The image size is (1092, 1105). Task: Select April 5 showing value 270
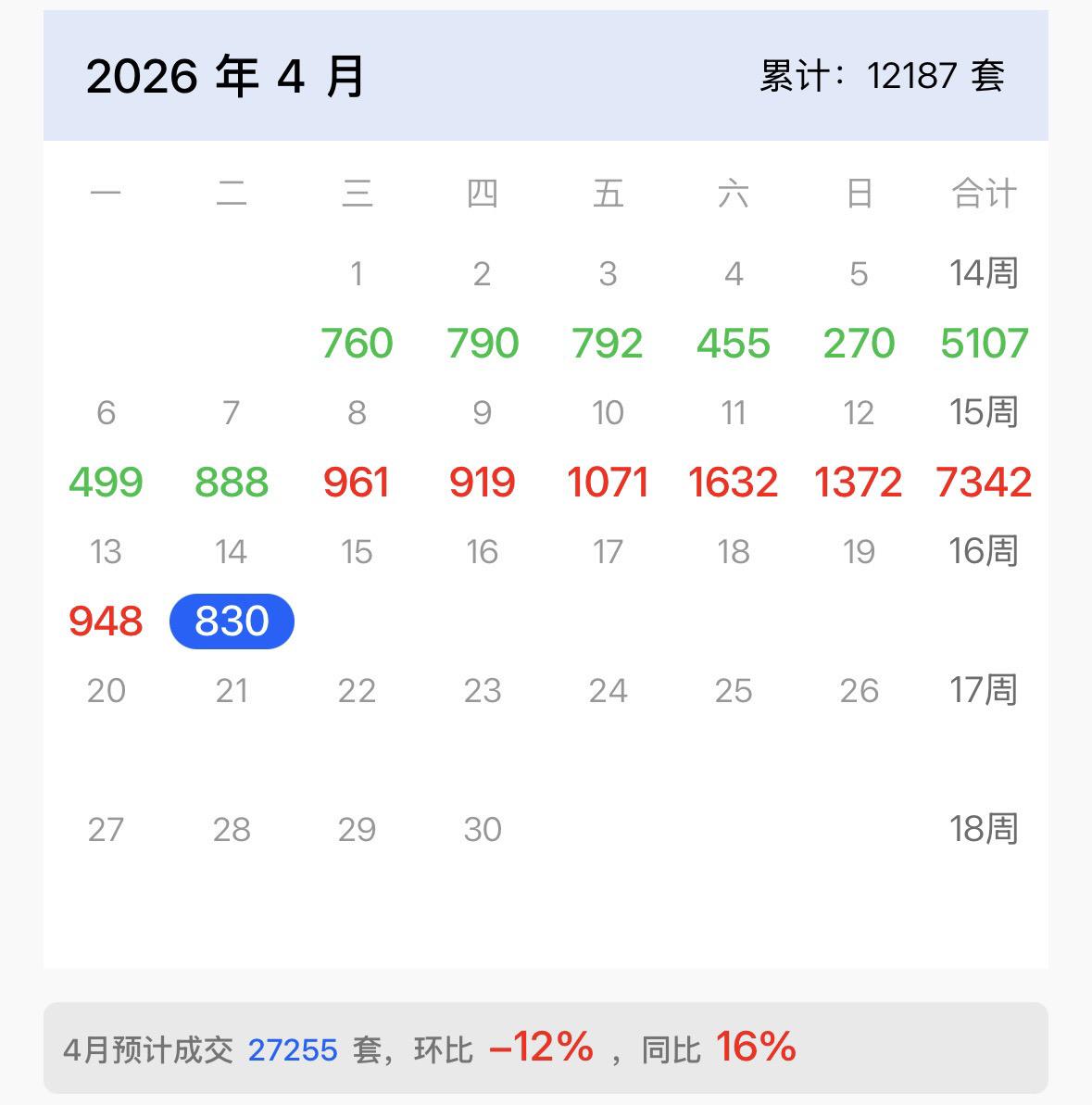(x=859, y=342)
